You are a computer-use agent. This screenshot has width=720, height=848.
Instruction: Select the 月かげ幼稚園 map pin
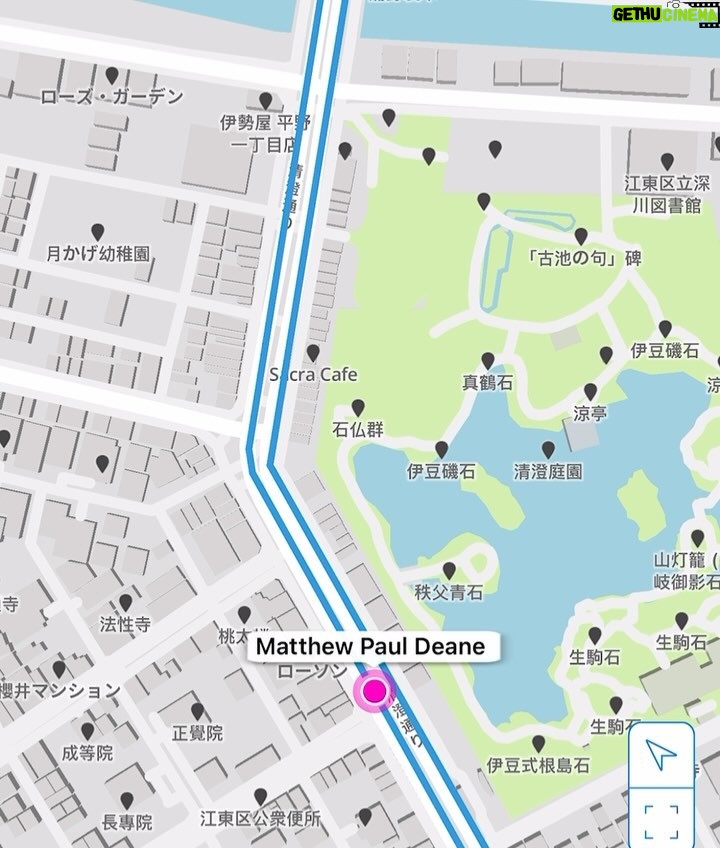click(x=97, y=232)
